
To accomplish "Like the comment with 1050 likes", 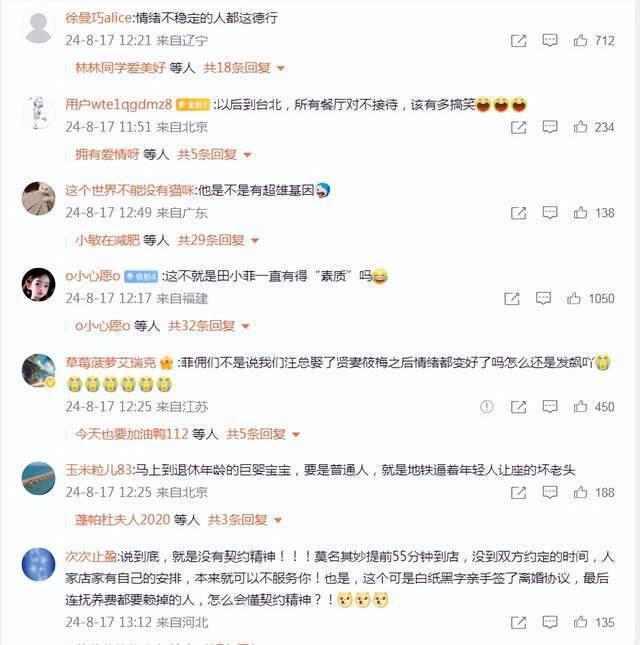I will point(574,298).
